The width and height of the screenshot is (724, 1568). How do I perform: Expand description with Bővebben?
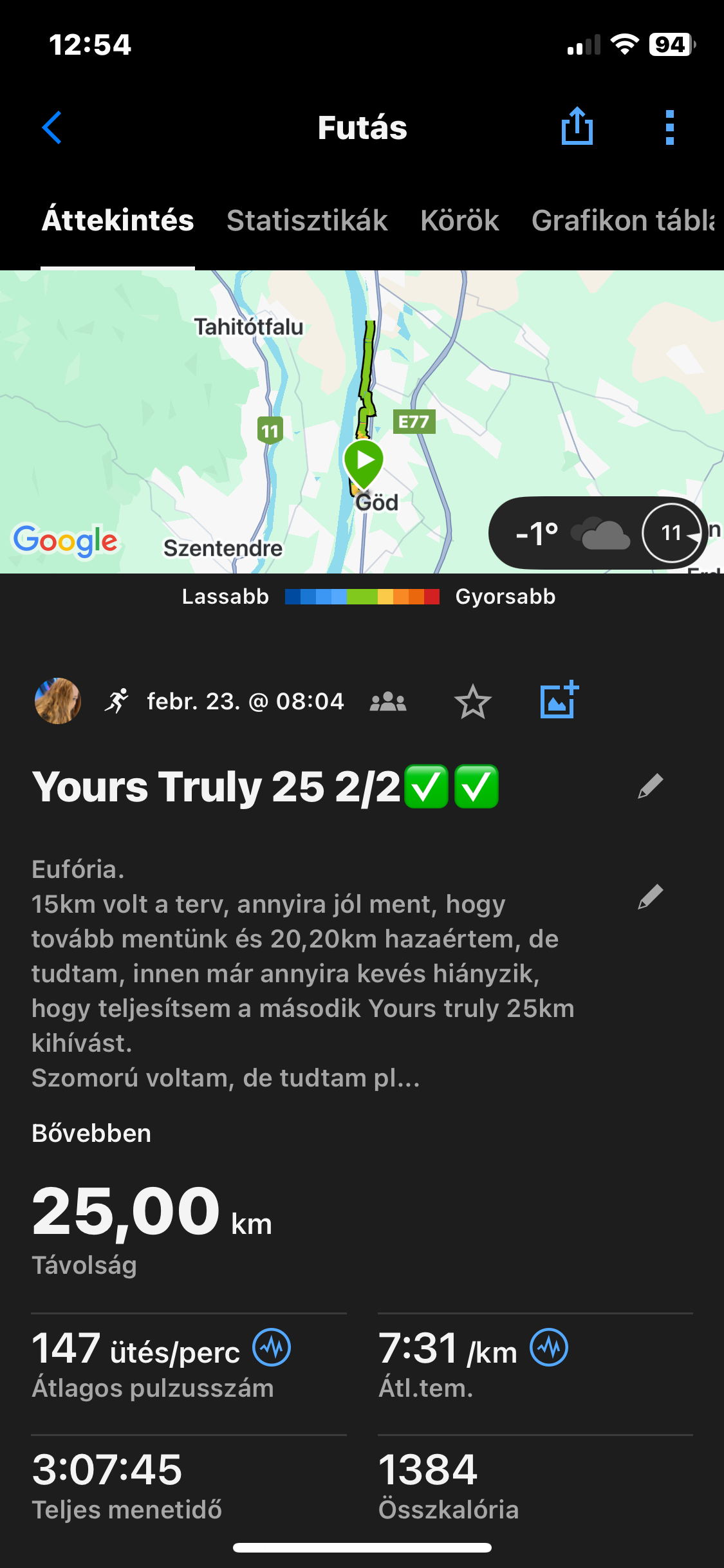(x=91, y=1134)
